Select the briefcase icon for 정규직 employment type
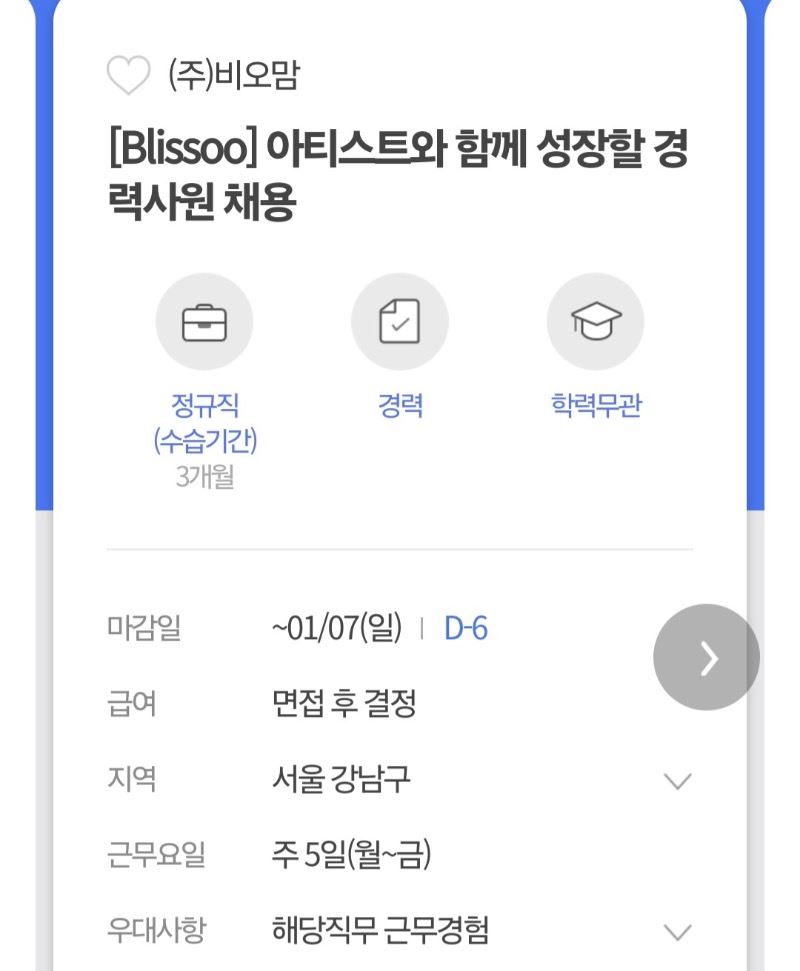This screenshot has height=971, width=800. click(205, 320)
